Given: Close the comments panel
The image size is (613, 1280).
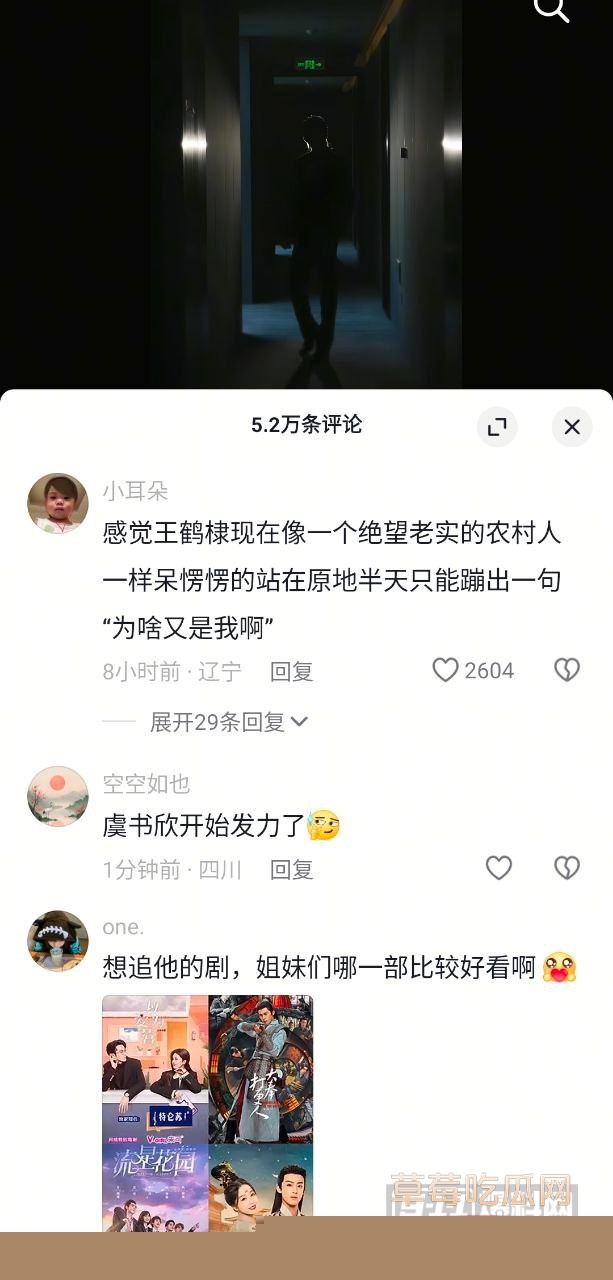Looking at the screenshot, I should pos(572,427).
